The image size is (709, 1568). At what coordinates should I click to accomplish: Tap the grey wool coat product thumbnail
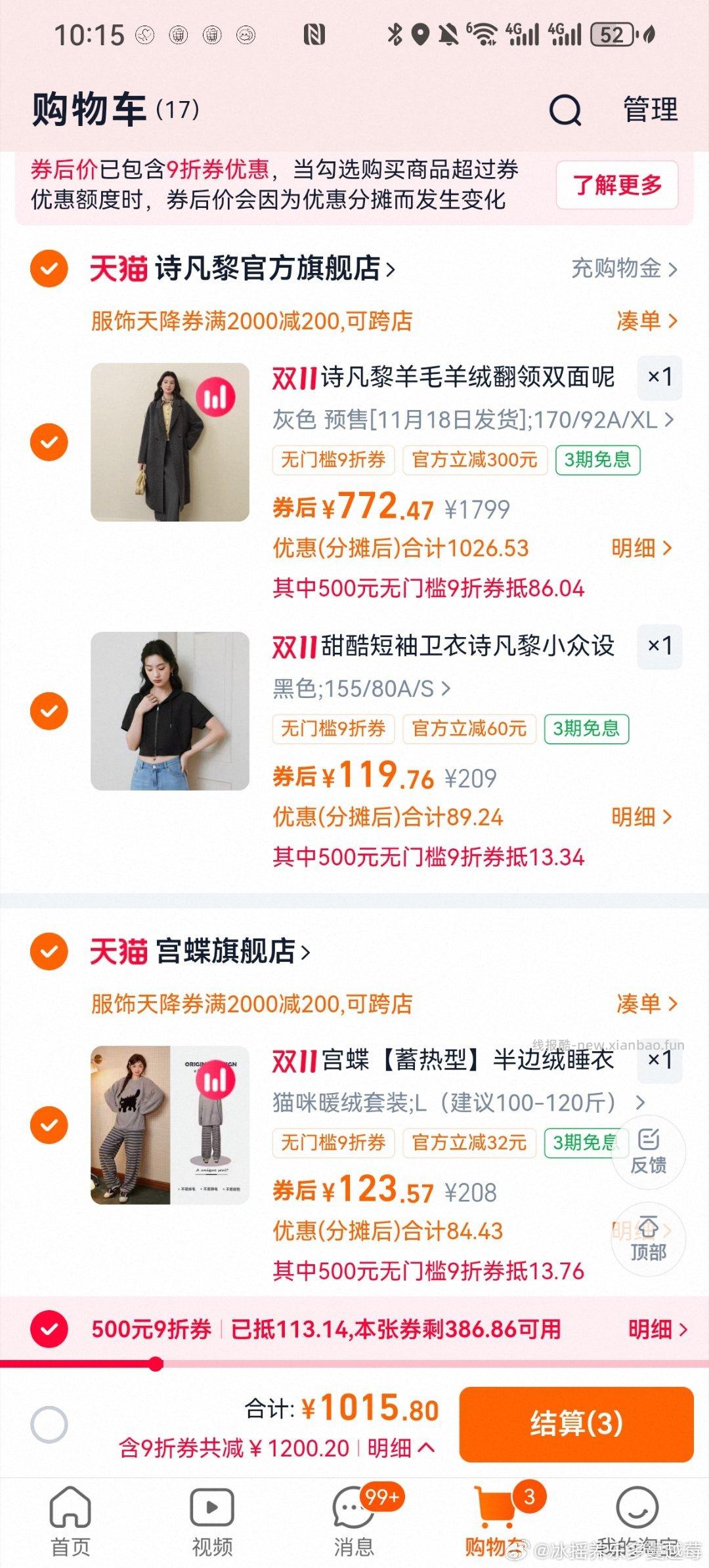171,442
